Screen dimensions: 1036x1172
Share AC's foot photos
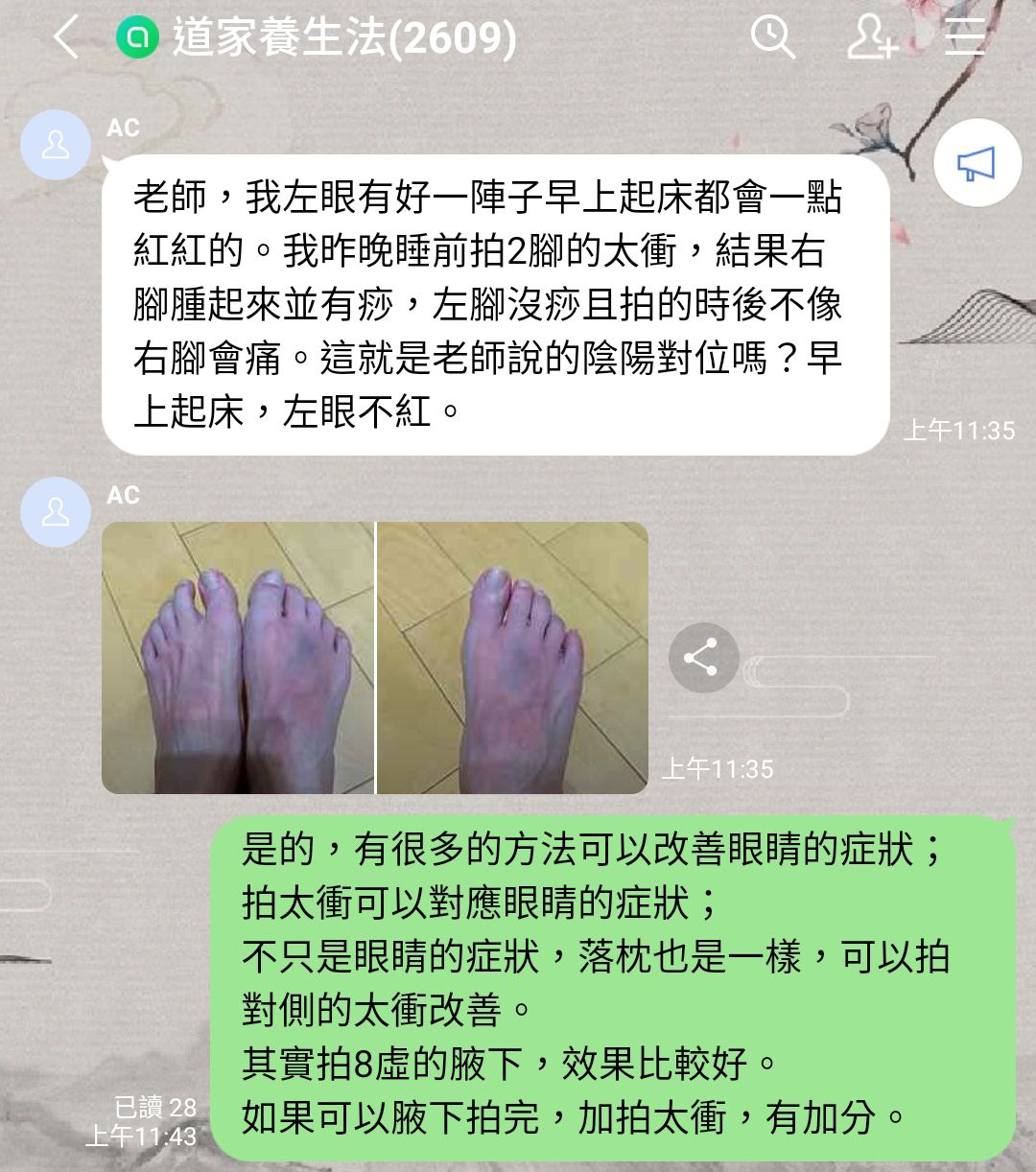click(x=703, y=658)
